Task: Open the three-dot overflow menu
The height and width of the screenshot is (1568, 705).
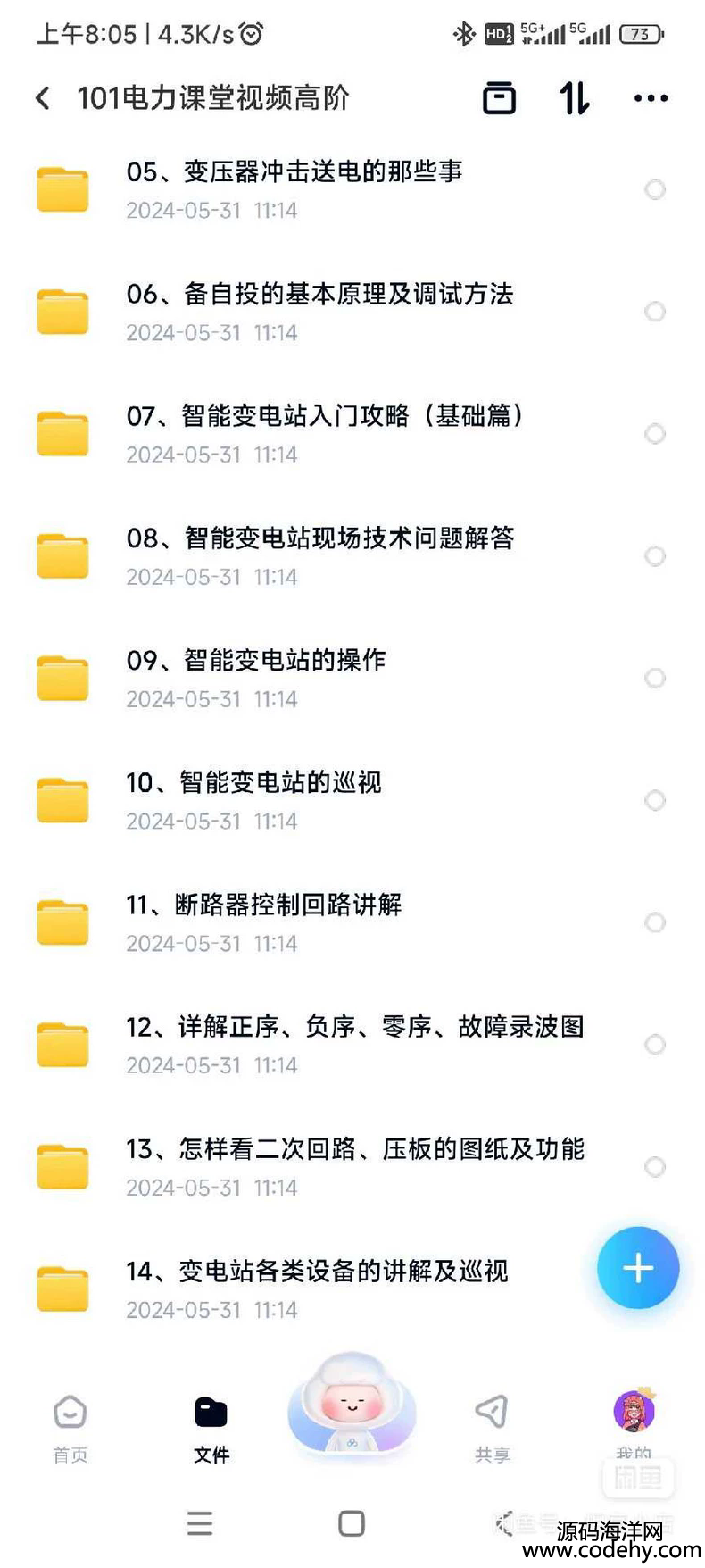Action: pyautogui.click(x=651, y=98)
